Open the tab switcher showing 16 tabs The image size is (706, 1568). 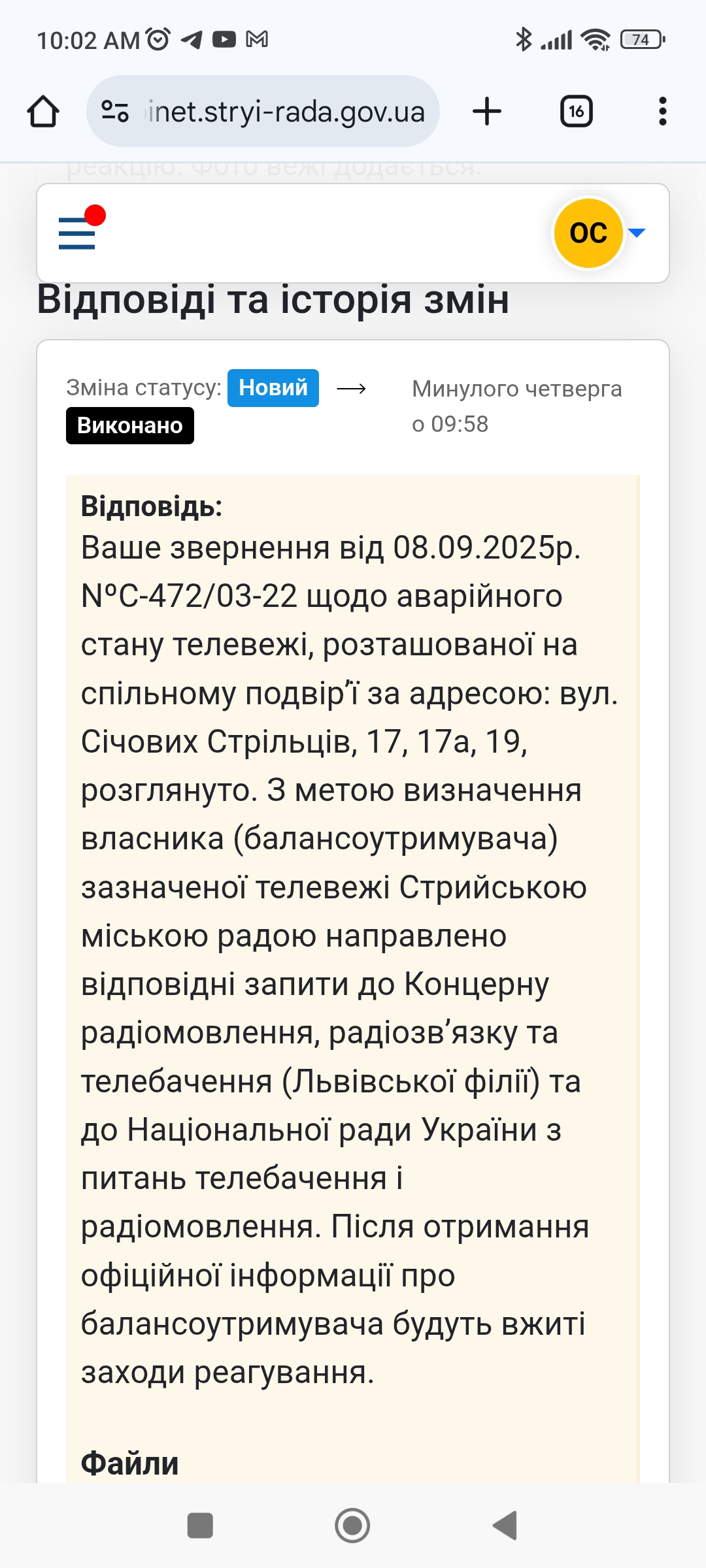[x=576, y=111]
